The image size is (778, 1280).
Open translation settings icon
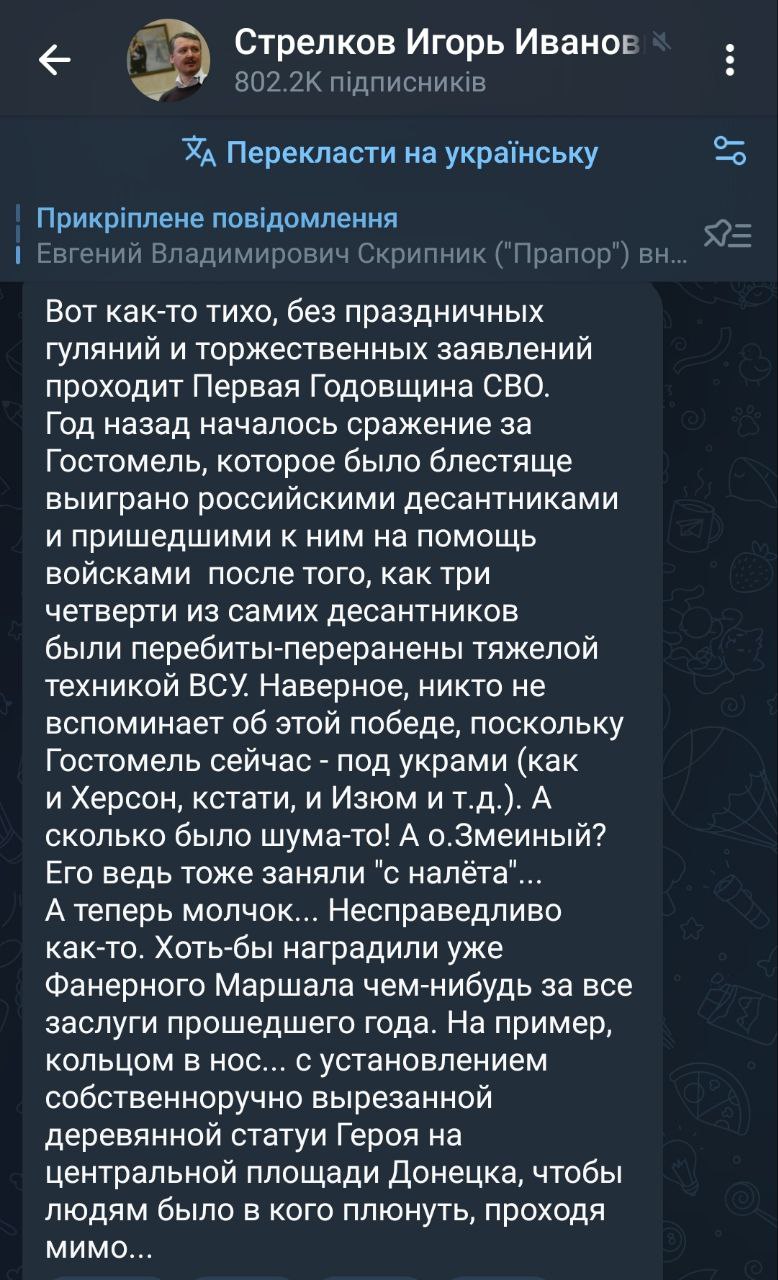pos(729,152)
